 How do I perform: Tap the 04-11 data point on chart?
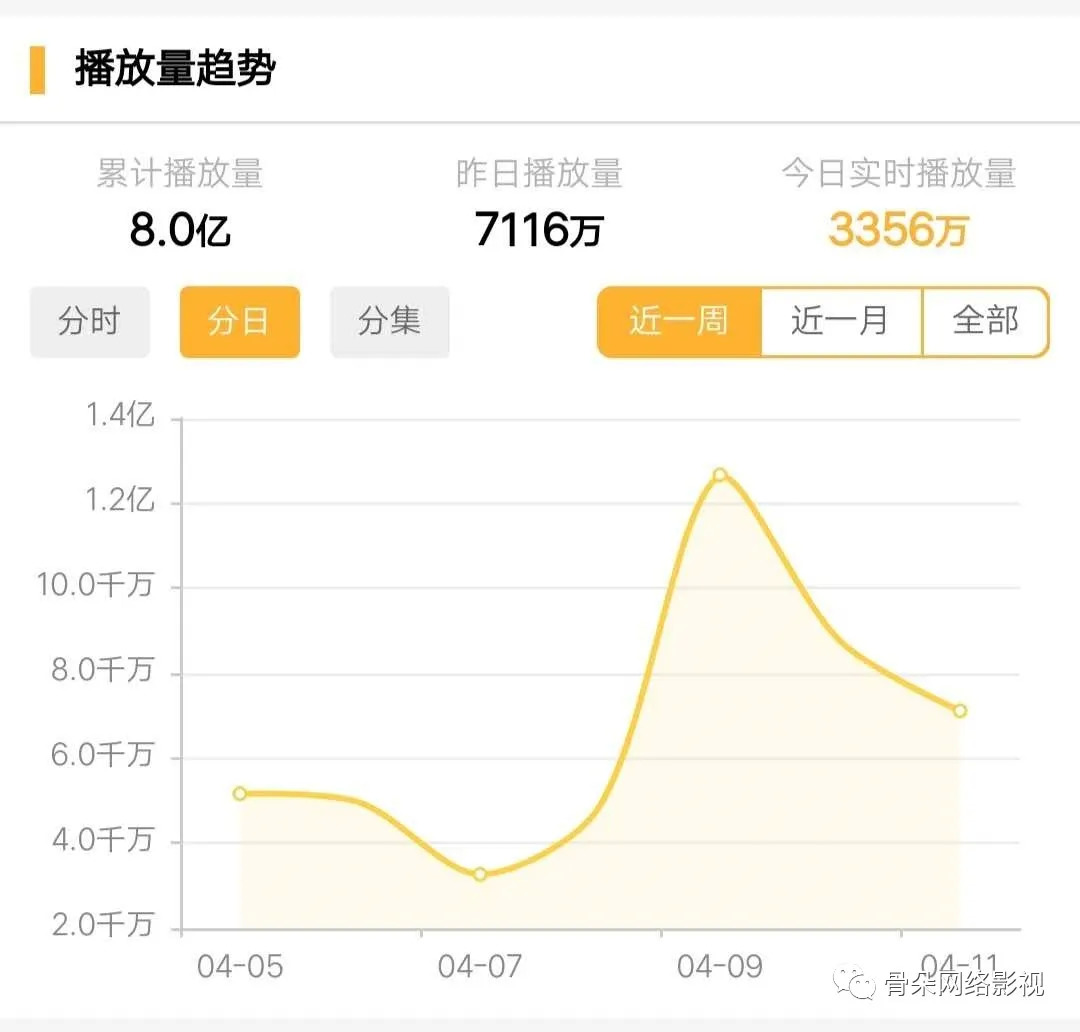(960, 711)
